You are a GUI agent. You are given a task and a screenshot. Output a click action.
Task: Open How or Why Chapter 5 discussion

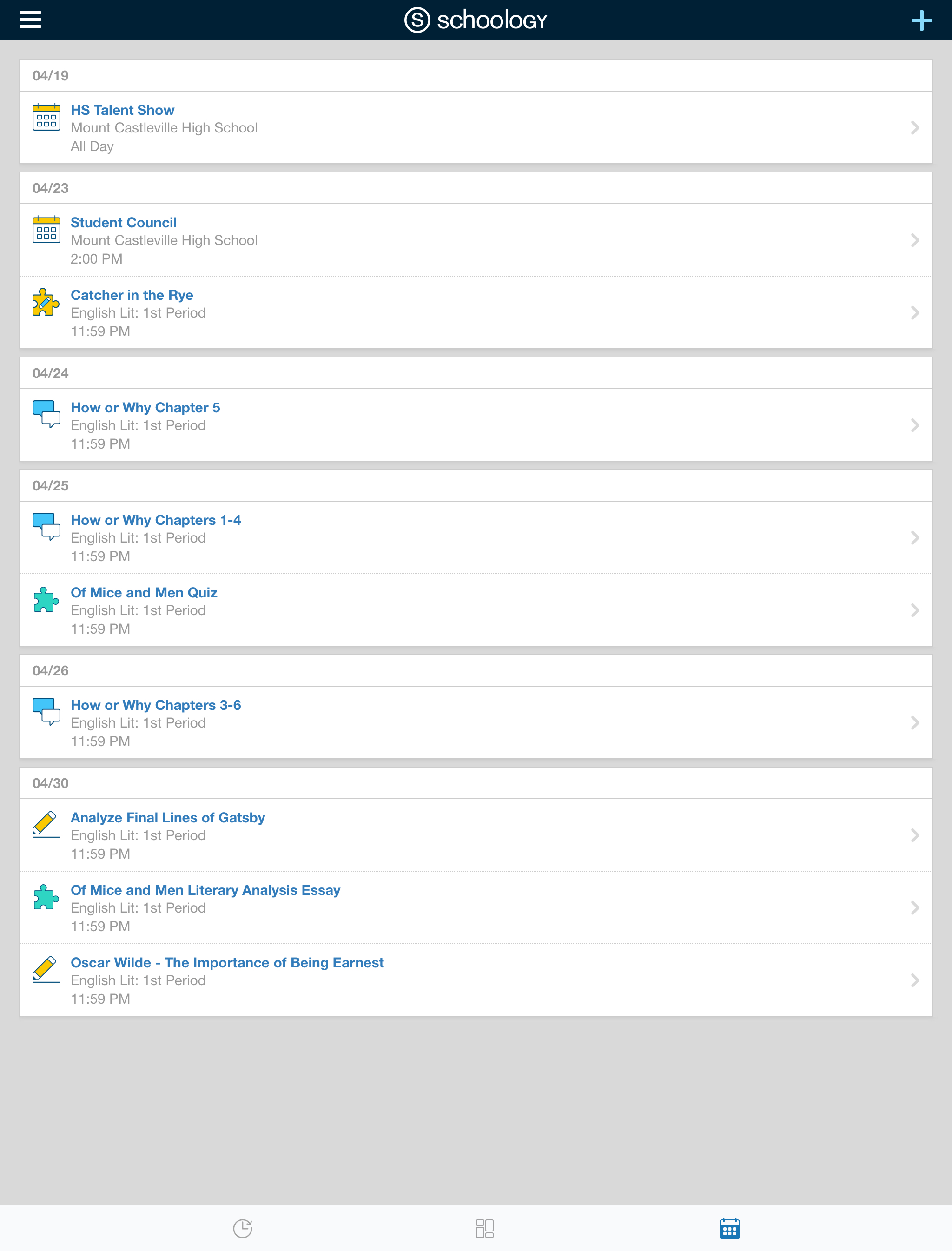click(x=145, y=408)
